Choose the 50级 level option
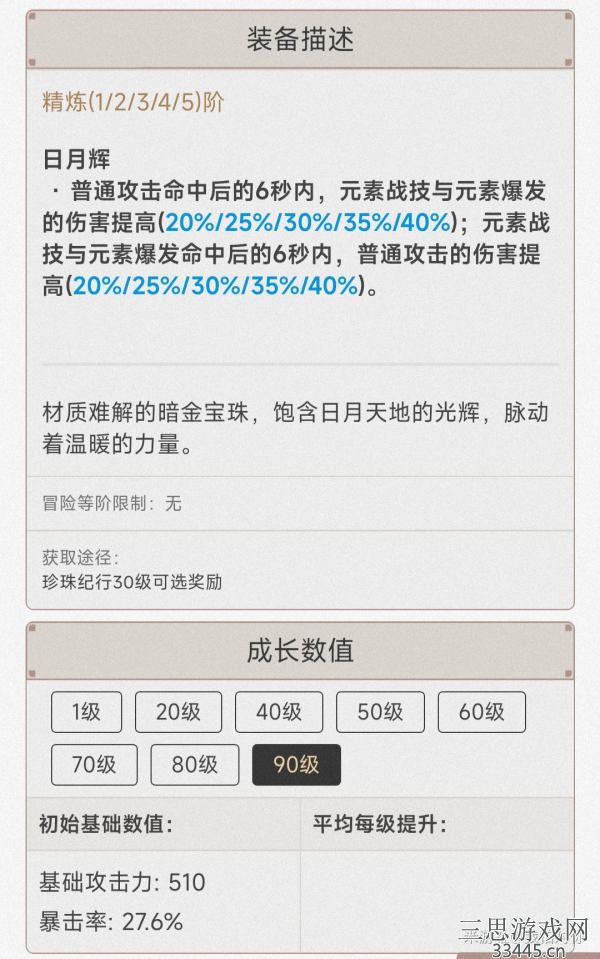Image resolution: width=600 pixels, height=959 pixels. pos(380,712)
